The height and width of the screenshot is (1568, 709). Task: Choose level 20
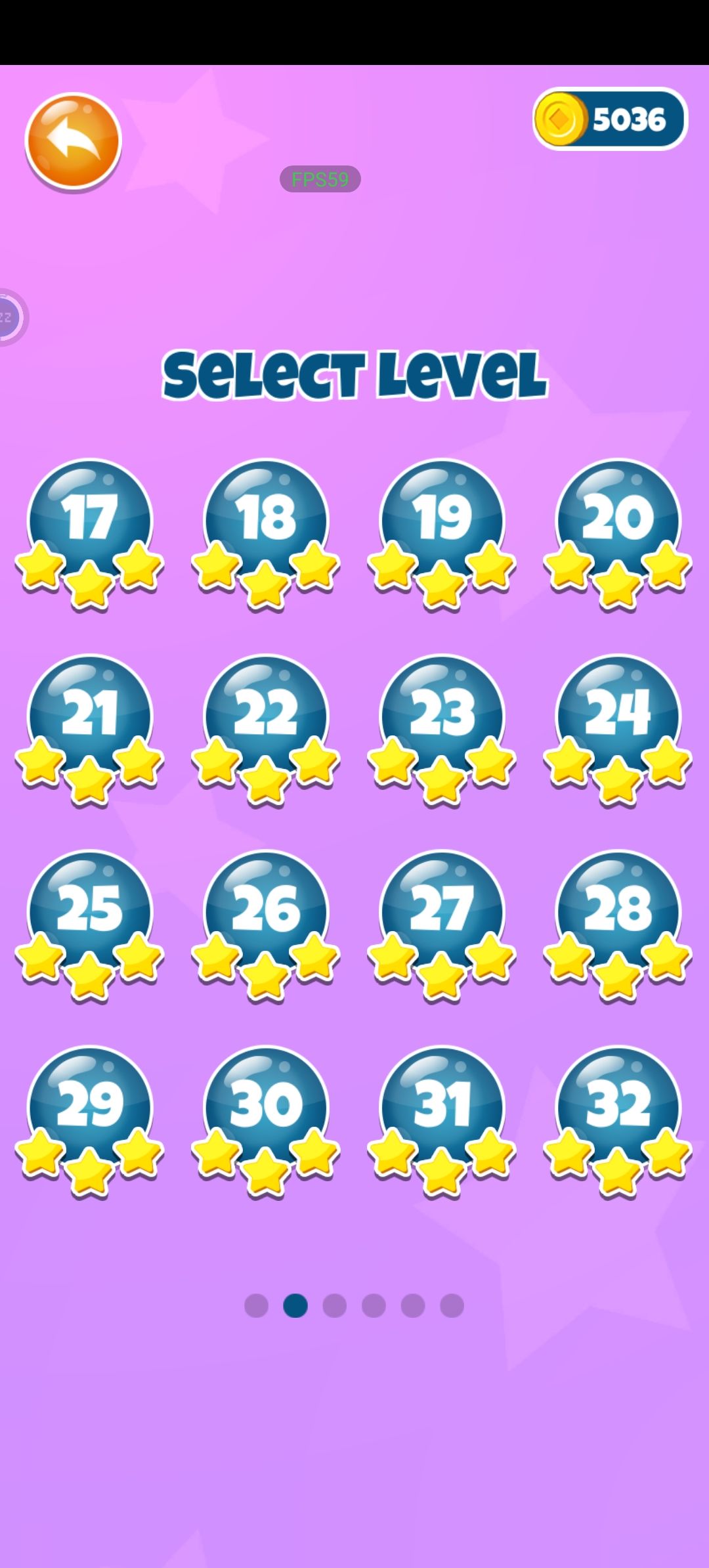click(618, 534)
